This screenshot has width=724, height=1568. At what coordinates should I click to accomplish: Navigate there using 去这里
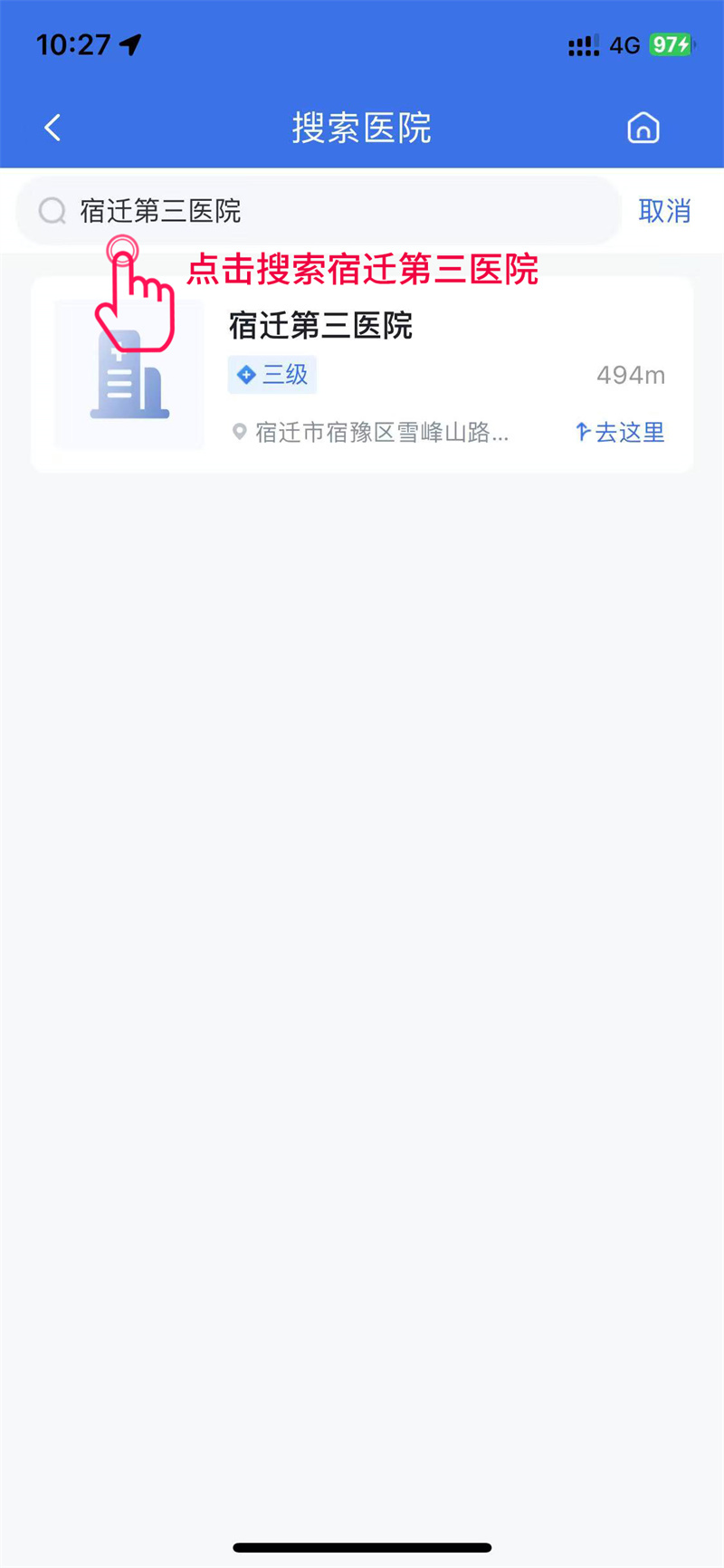pos(621,432)
